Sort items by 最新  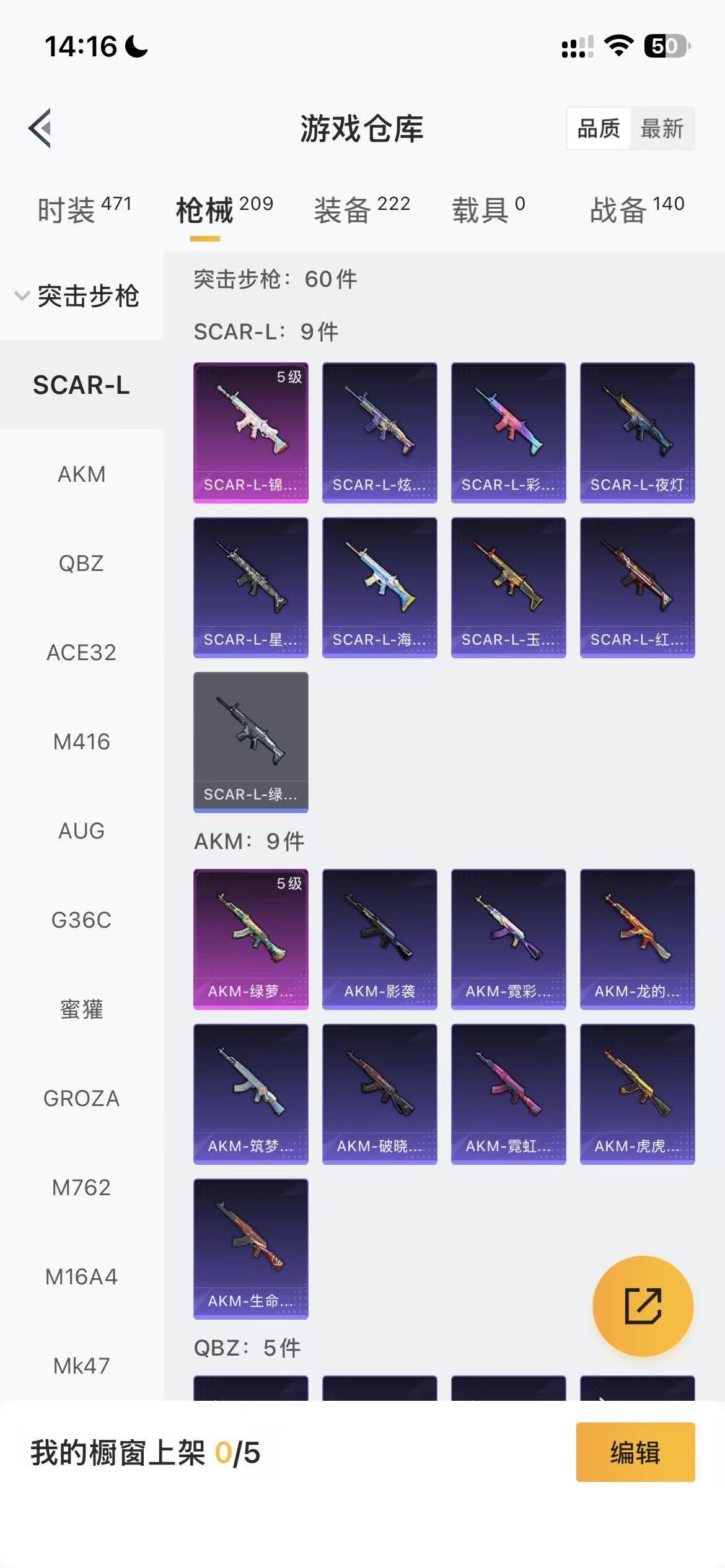click(662, 129)
